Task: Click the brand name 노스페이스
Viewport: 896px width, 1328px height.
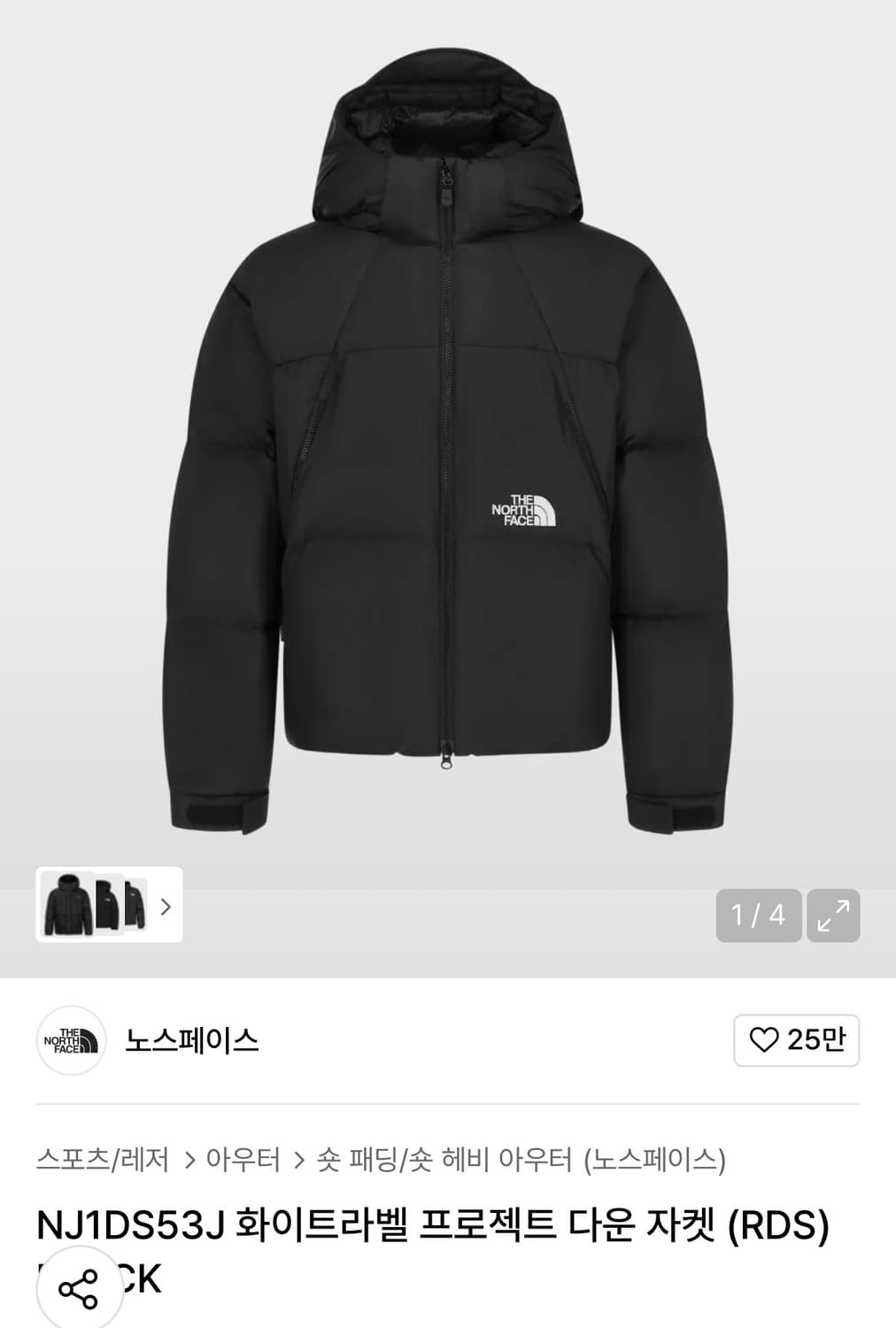Action: (191, 1043)
